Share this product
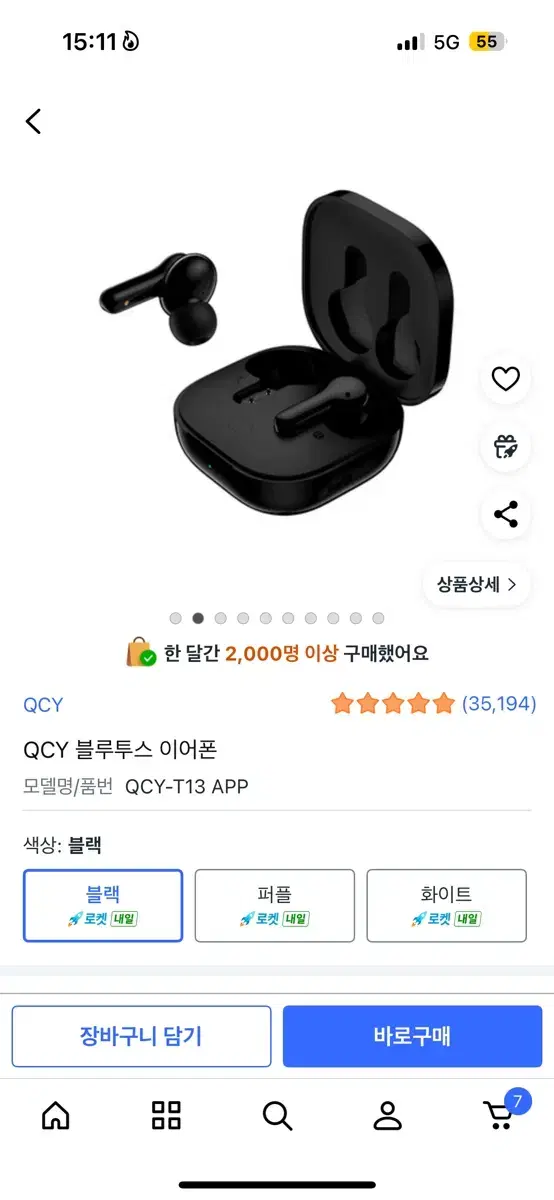 tap(506, 515)
